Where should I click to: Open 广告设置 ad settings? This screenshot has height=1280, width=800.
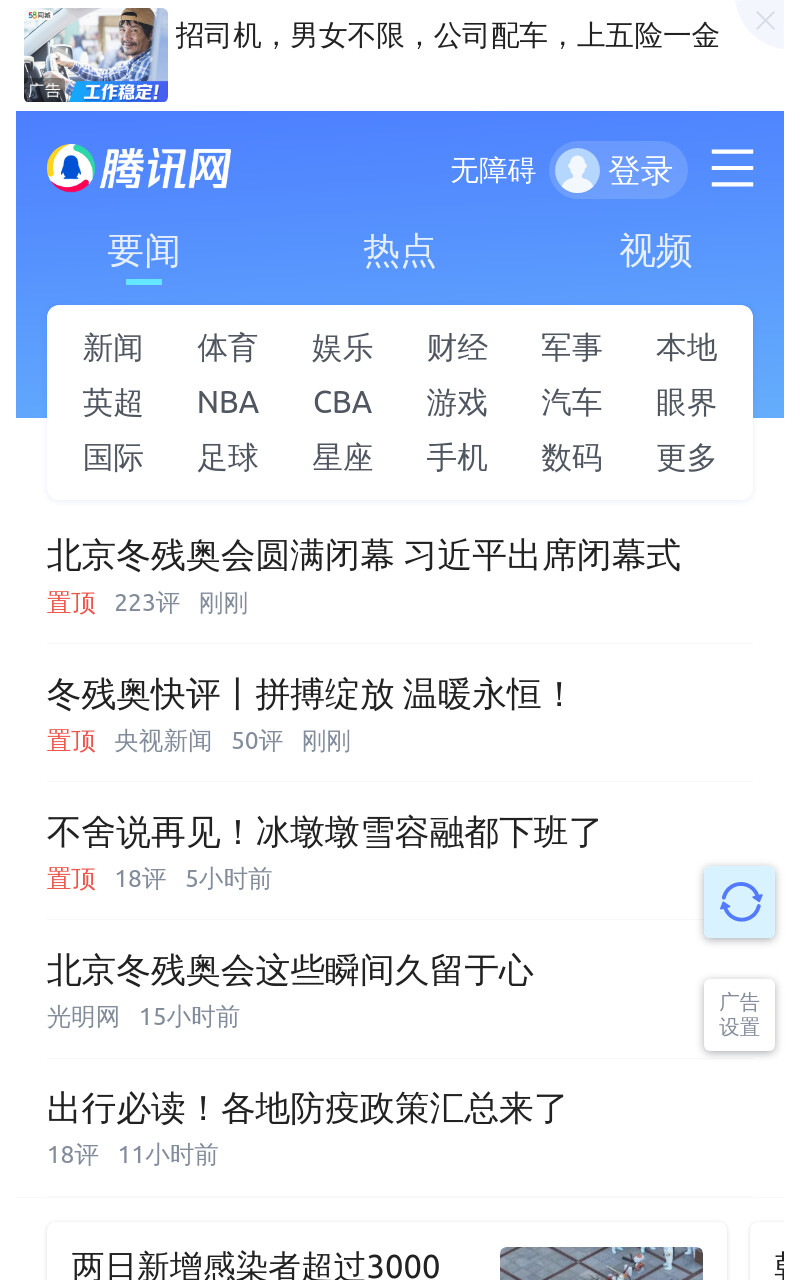click(x=740, y=1015)
